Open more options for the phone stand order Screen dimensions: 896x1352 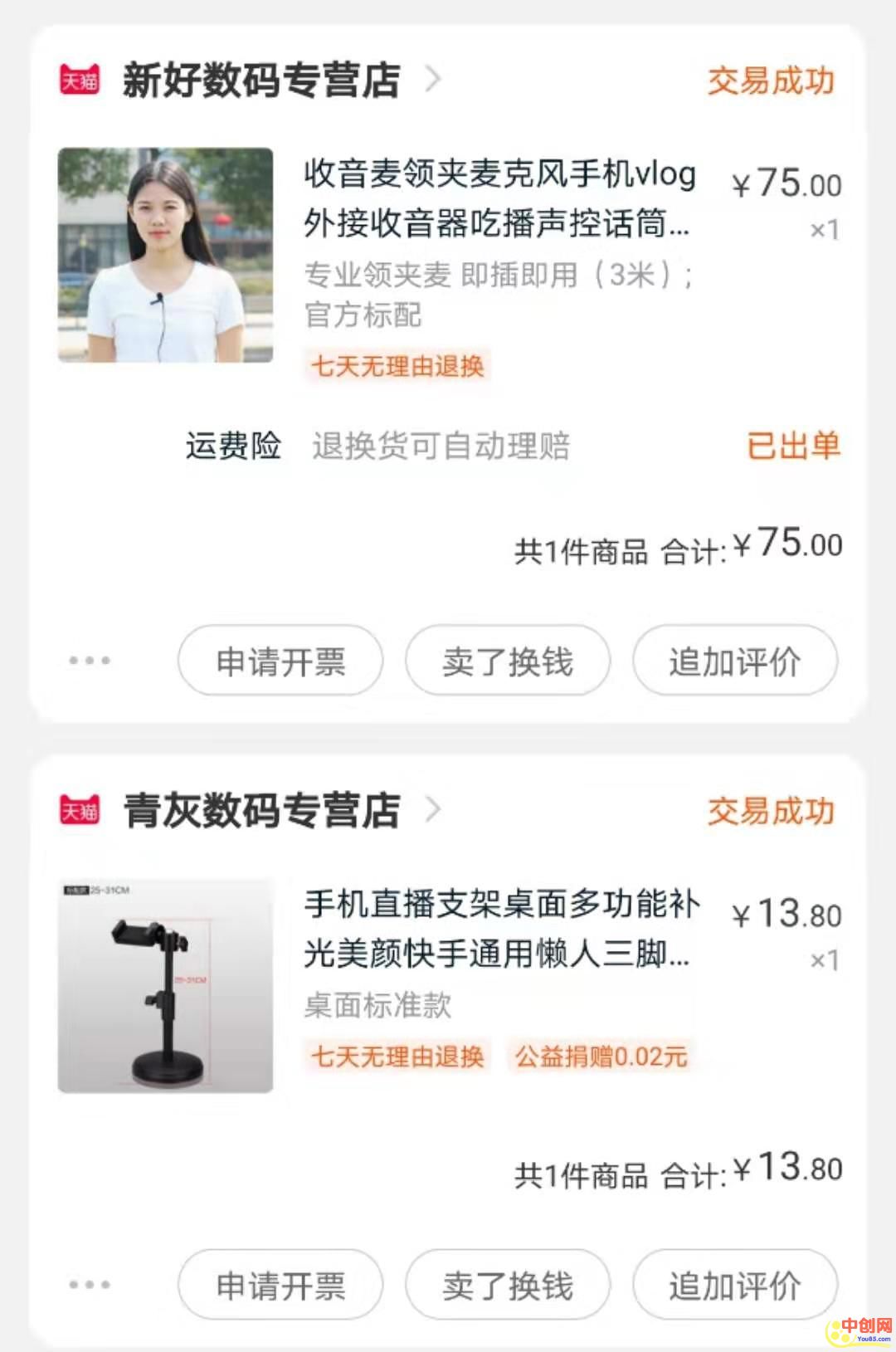coord(90,1285)
